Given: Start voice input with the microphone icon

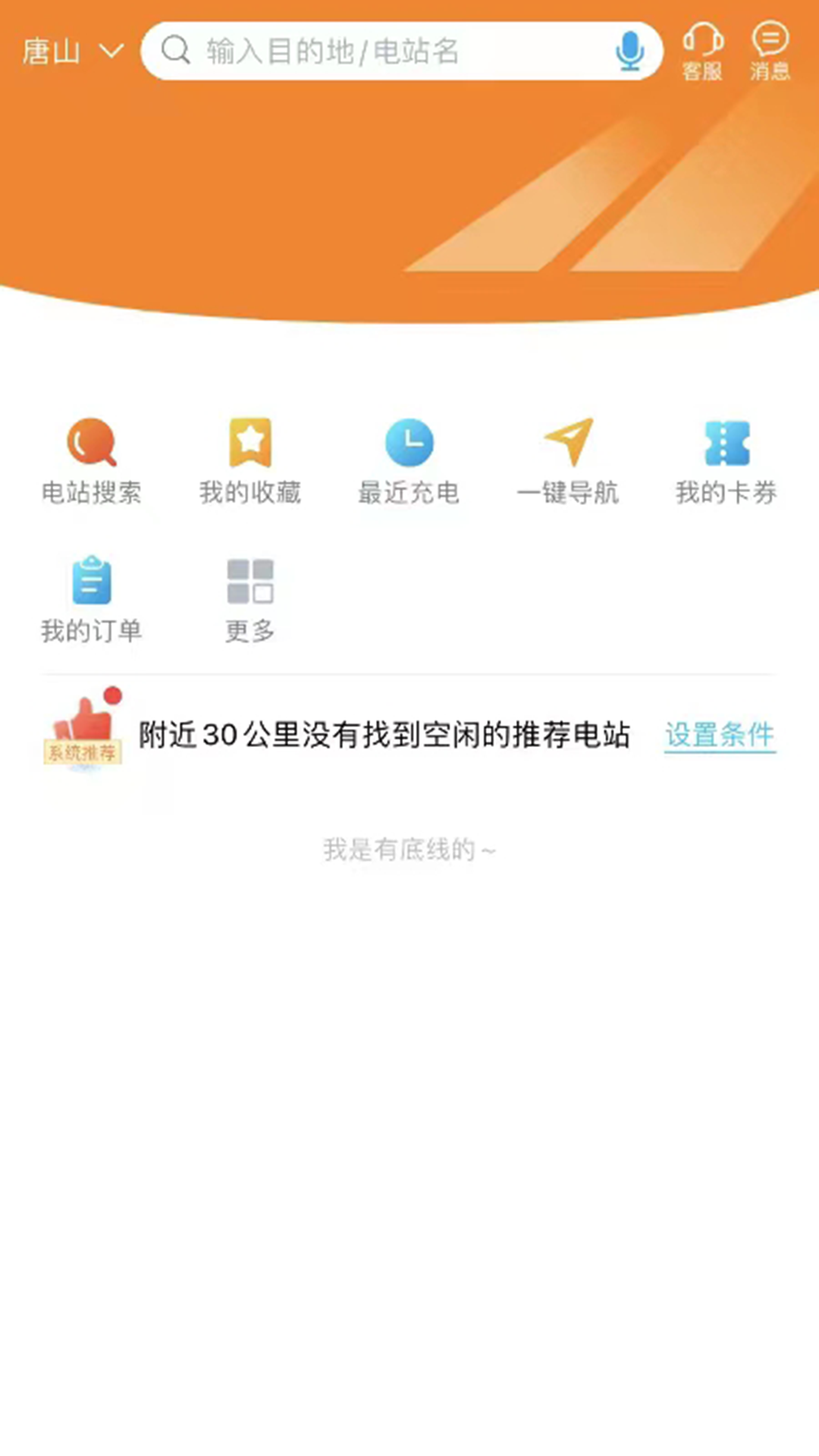Looking at the screenshot, I should [x=629, y=52].
